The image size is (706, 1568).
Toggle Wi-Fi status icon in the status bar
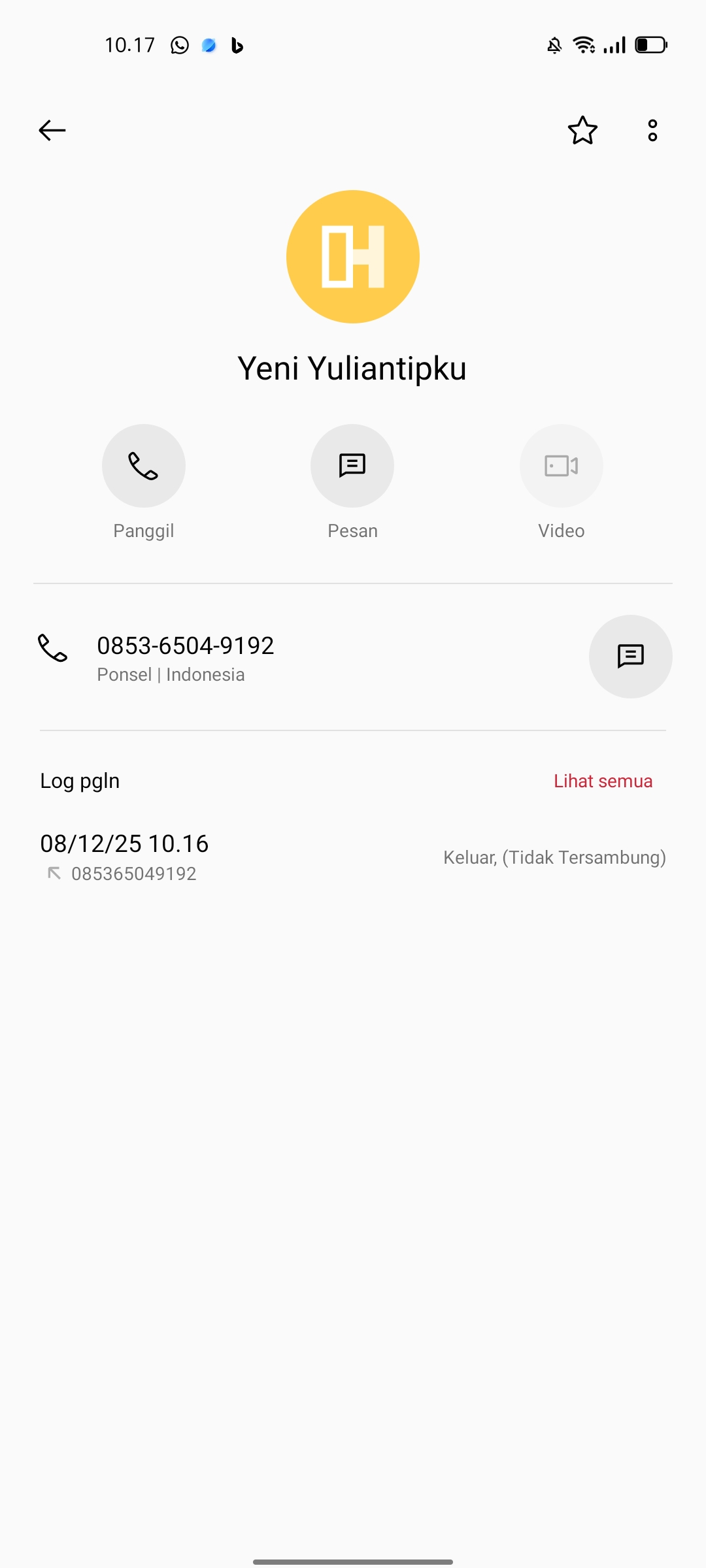click(x=584, y=44)
